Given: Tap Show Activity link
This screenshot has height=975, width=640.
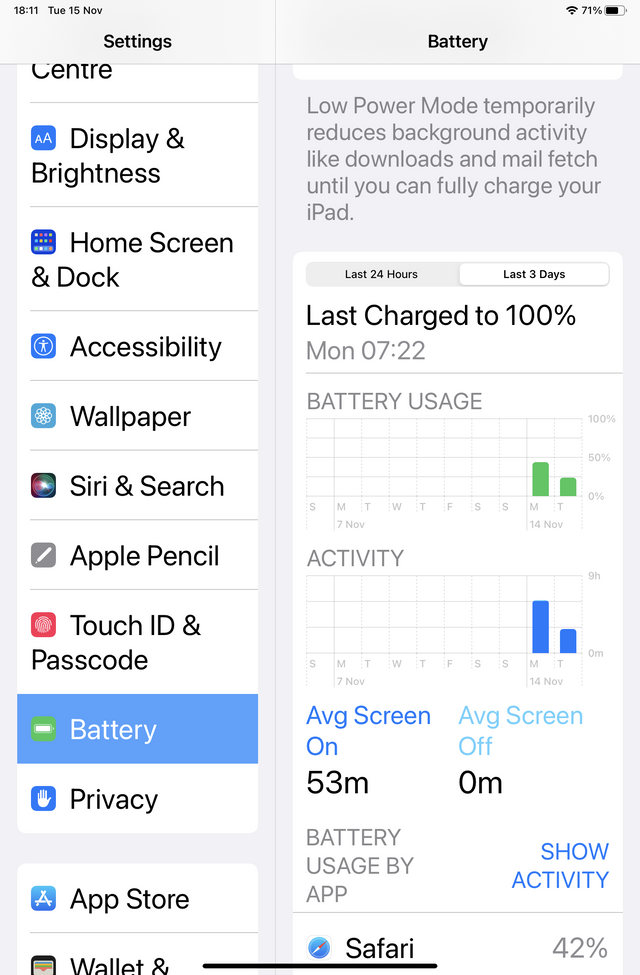Looking at the screenshot, I should click(x=560, y=865).
